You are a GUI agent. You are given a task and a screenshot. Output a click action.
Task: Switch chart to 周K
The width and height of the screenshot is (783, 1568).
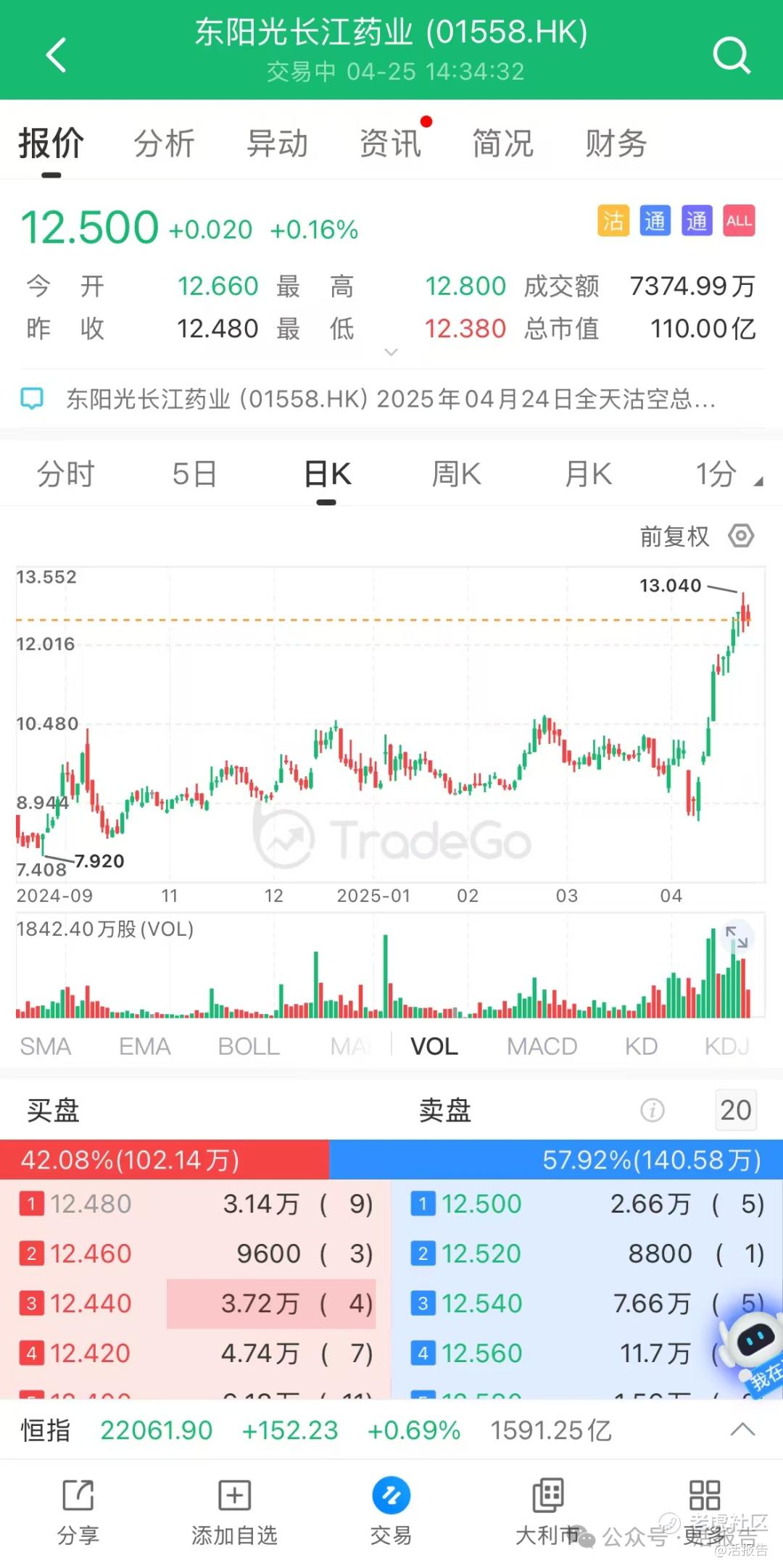(456, 474)
